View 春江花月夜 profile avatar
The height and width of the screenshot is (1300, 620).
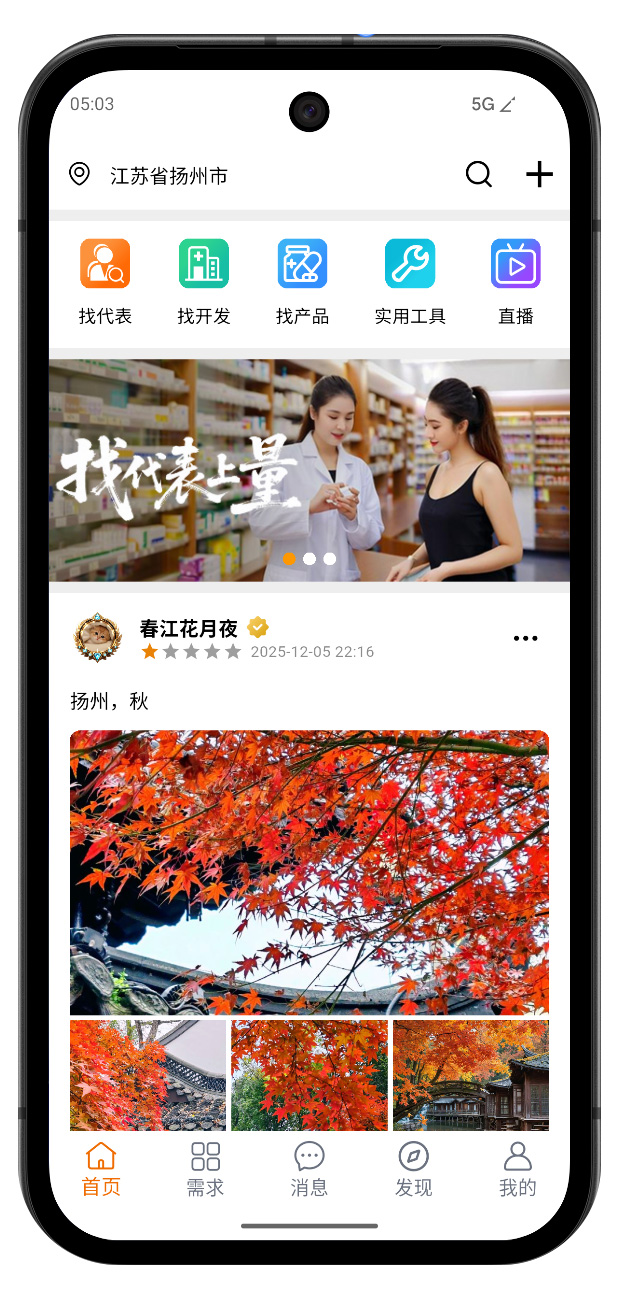(x=98, y=638)
